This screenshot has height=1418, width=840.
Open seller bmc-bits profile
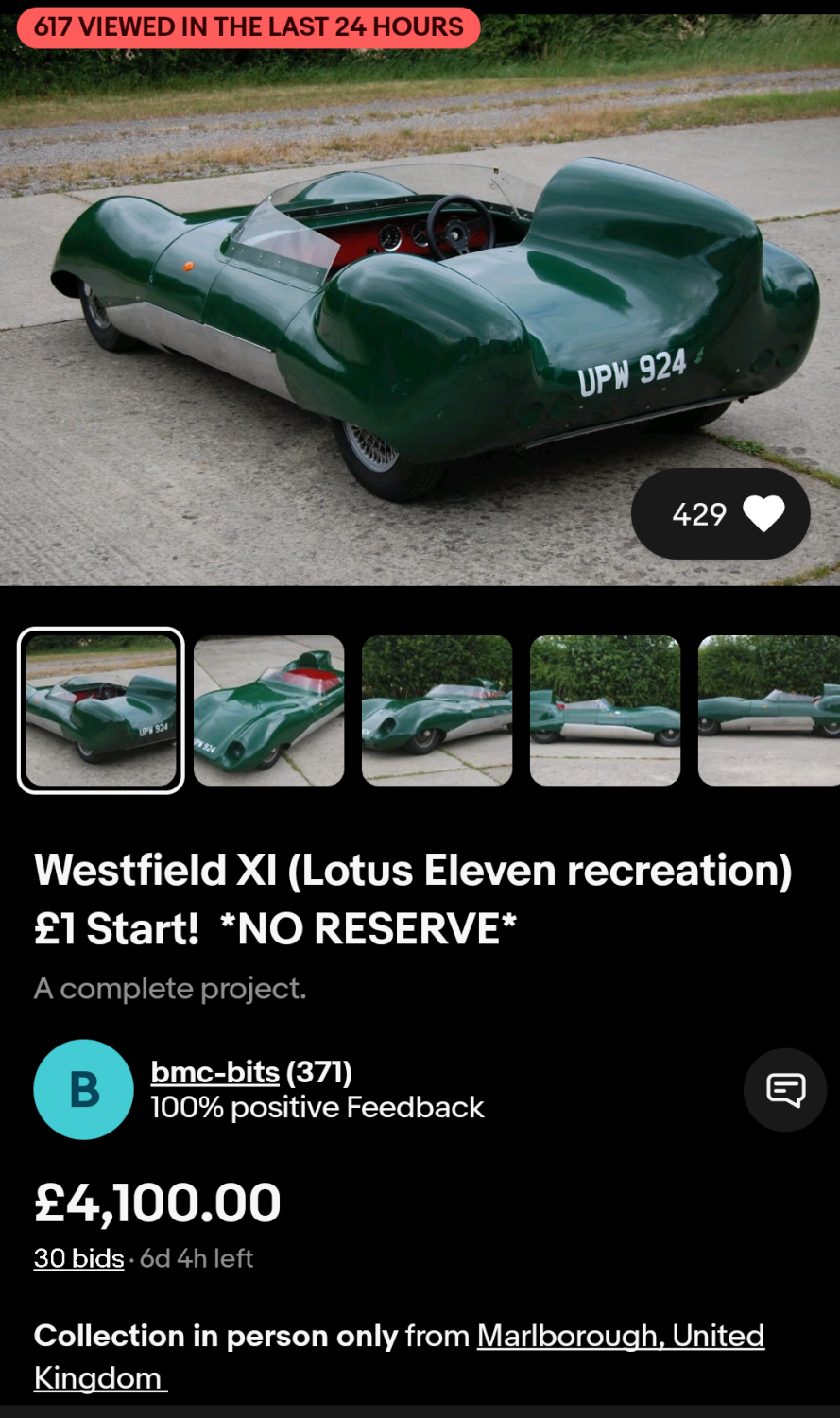215,1072
